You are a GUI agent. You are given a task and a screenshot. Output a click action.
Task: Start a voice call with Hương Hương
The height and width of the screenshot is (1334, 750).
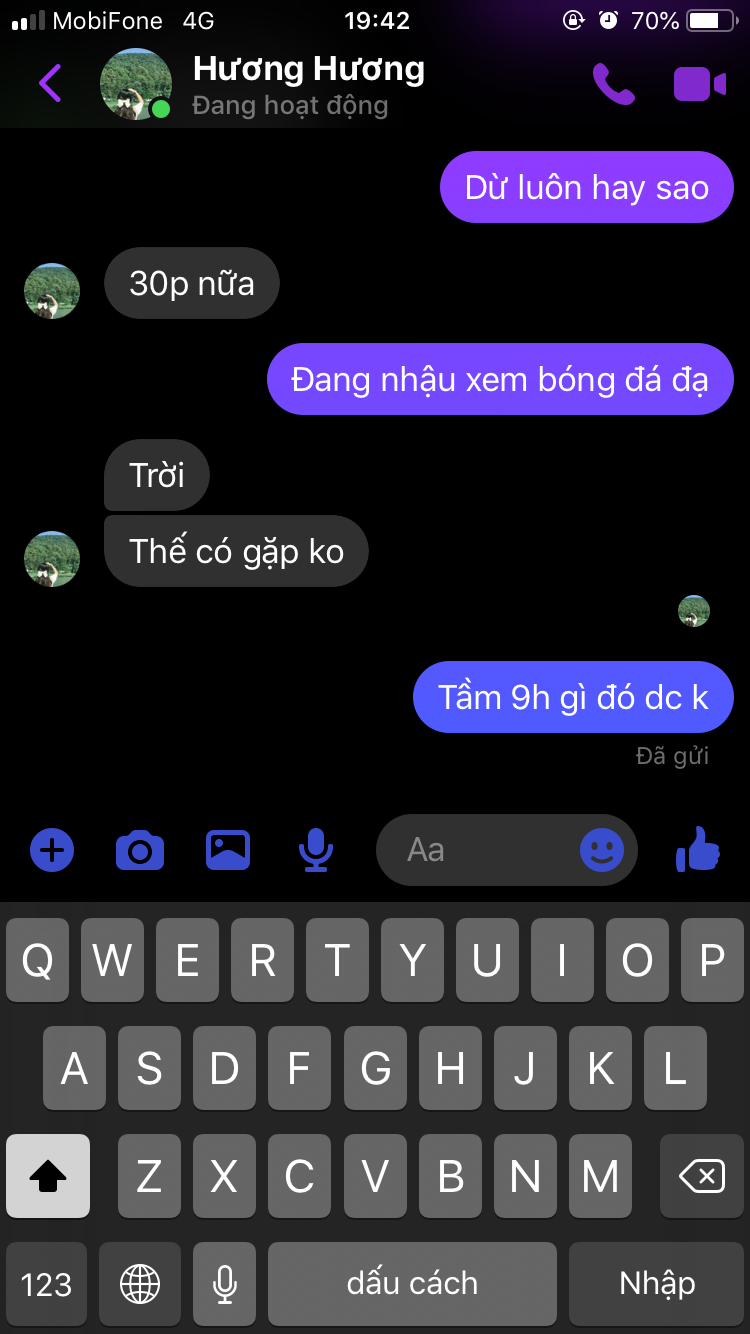coord(613,84)
